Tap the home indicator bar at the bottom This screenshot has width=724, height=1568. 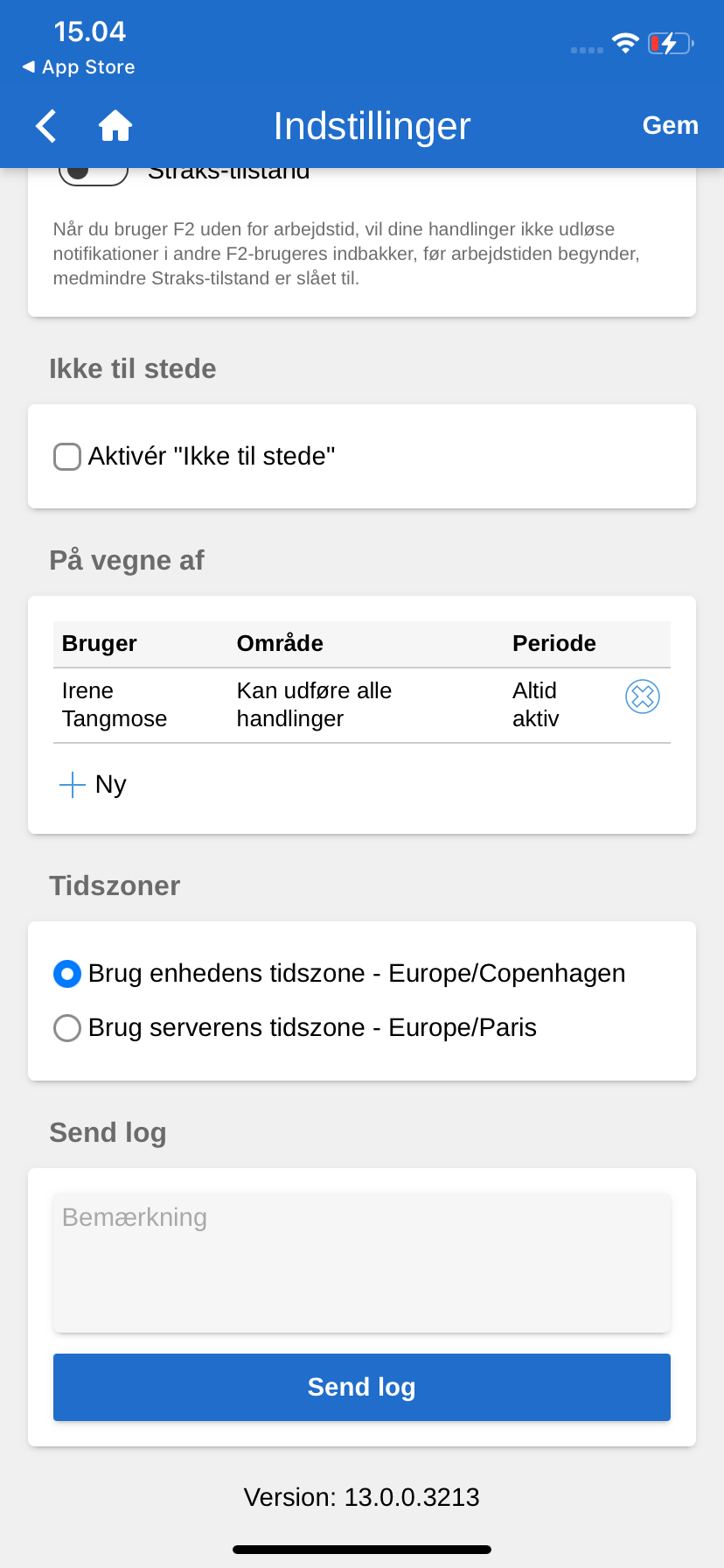click(x=361, y=1550)
